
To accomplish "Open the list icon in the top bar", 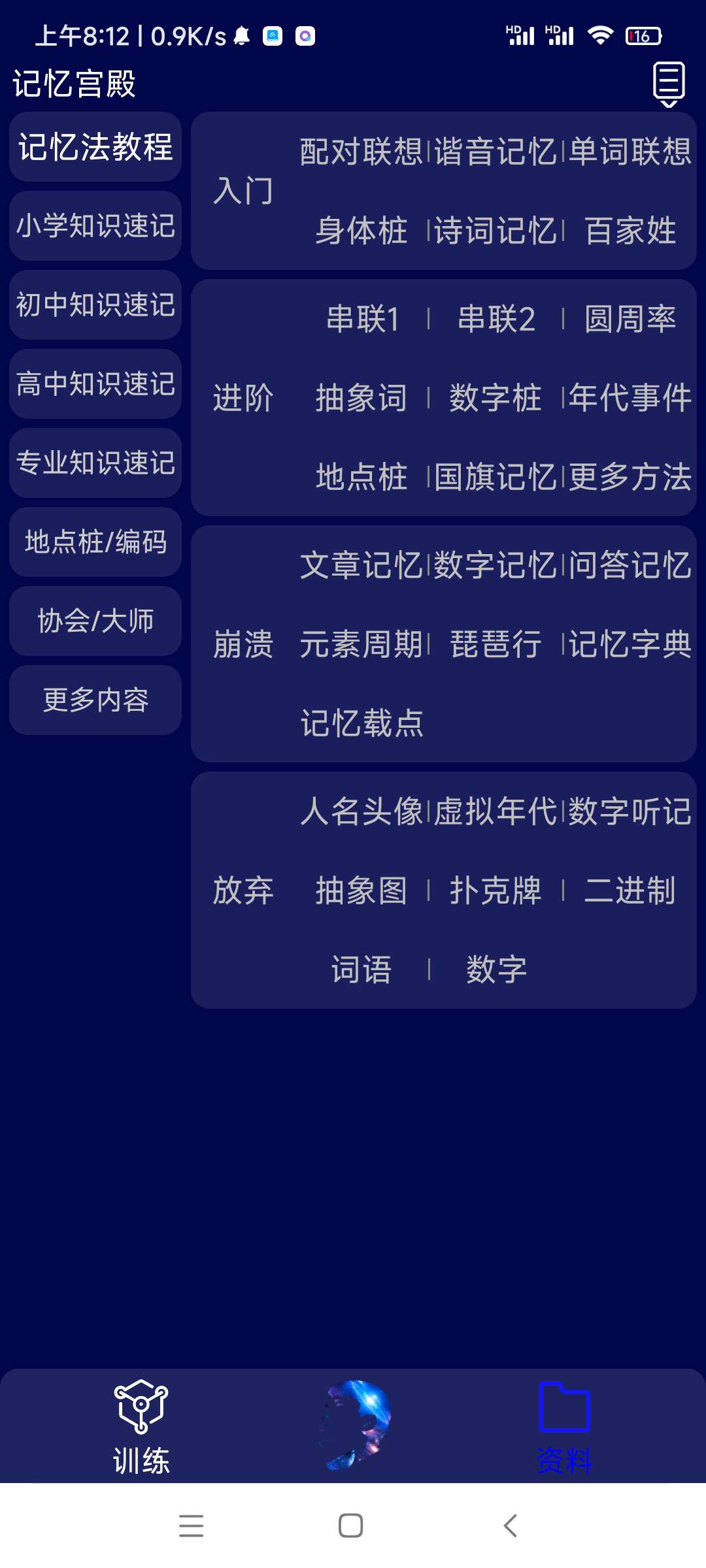I will pyautogui.click(x=669, y=84).
